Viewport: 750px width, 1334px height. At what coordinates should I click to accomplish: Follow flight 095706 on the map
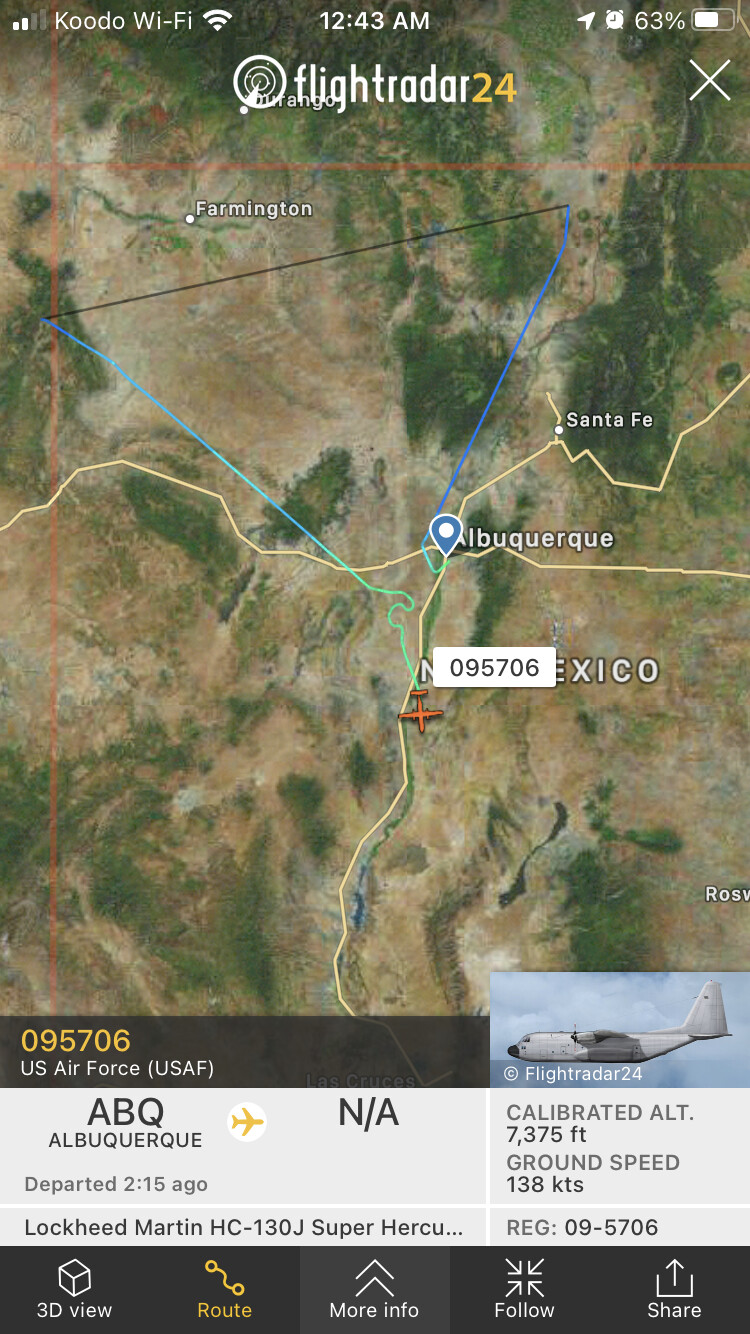tap(524, 1289)
